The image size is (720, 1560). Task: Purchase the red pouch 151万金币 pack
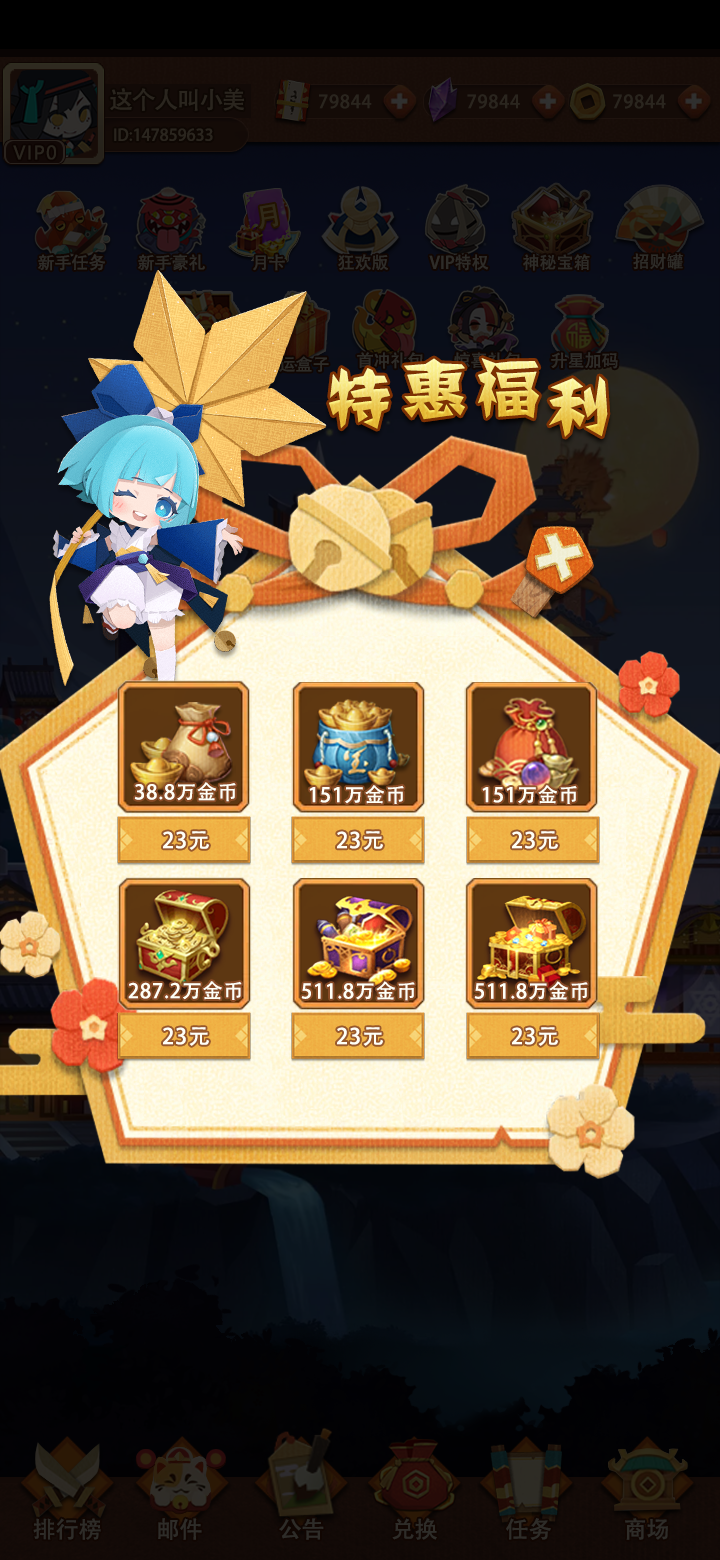pos(532,840)
